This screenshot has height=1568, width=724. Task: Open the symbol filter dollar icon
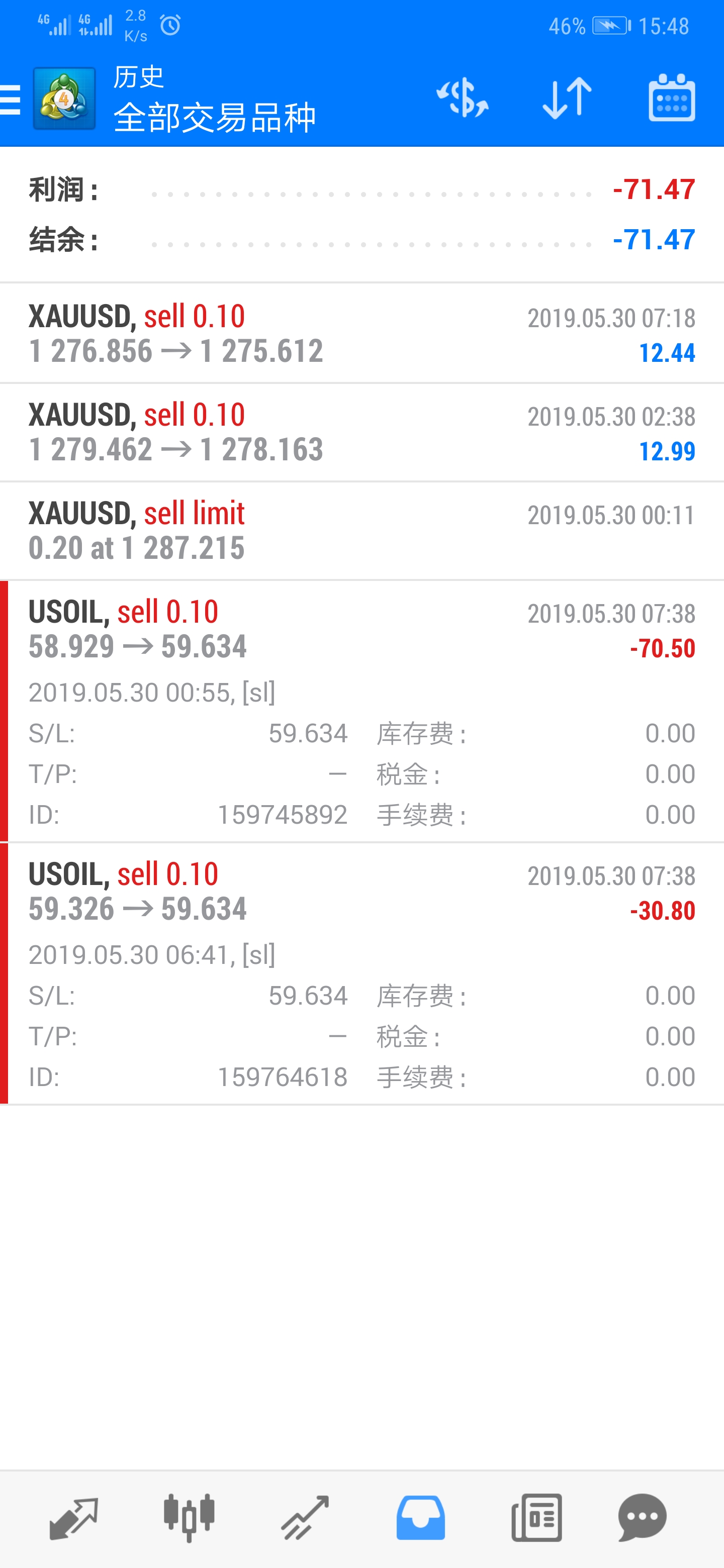coord(463,97)
